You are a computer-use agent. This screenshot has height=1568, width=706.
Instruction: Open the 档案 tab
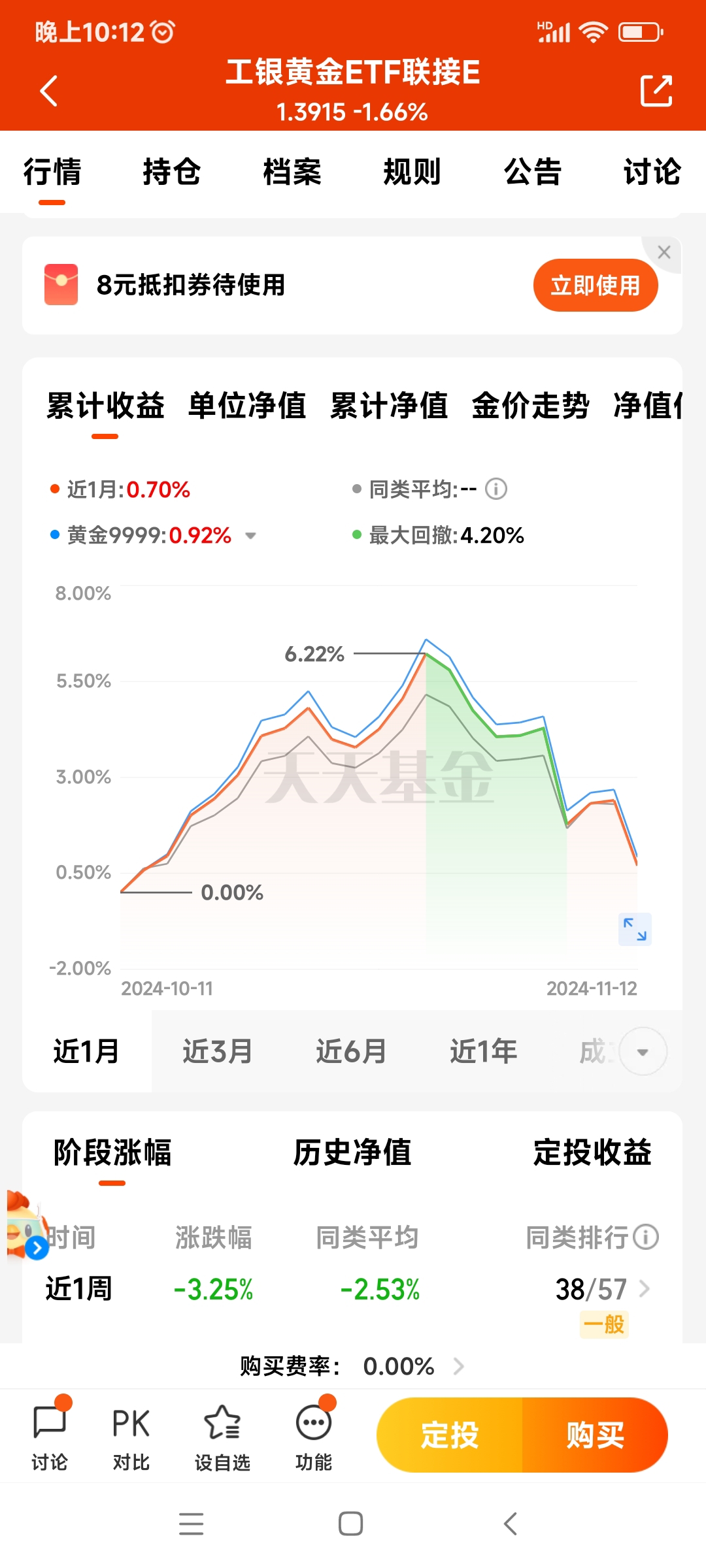click(292, 172)
